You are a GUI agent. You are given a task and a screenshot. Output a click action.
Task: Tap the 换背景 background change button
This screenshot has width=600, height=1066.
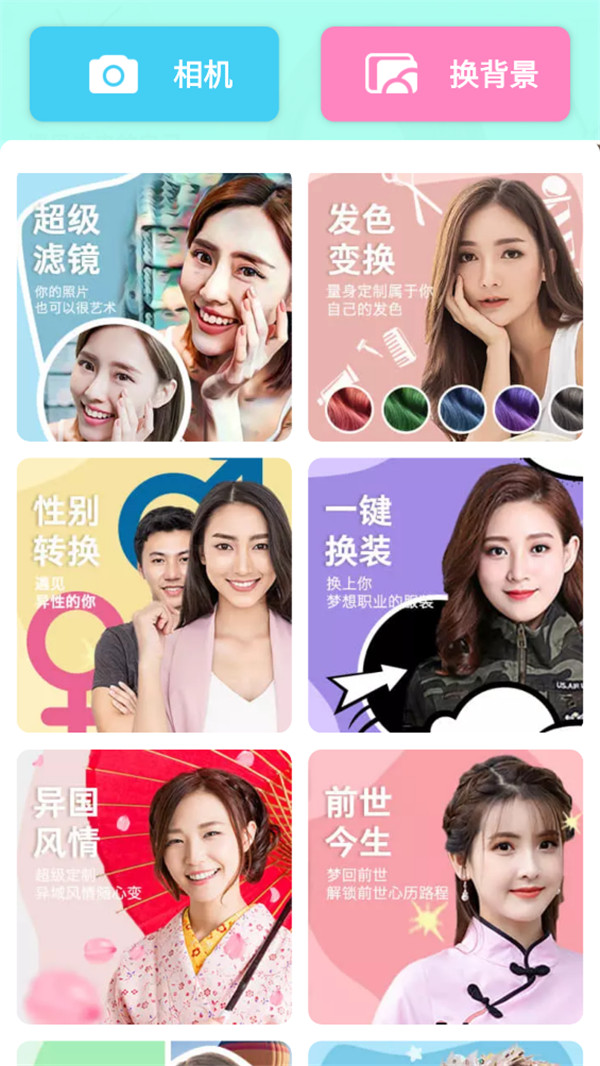coord(445,74)
